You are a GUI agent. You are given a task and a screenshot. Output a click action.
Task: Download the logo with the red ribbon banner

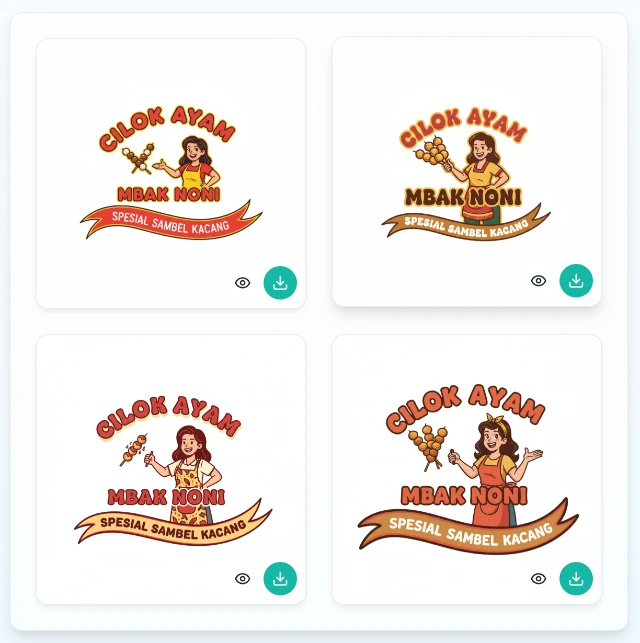tap(280, 283)
